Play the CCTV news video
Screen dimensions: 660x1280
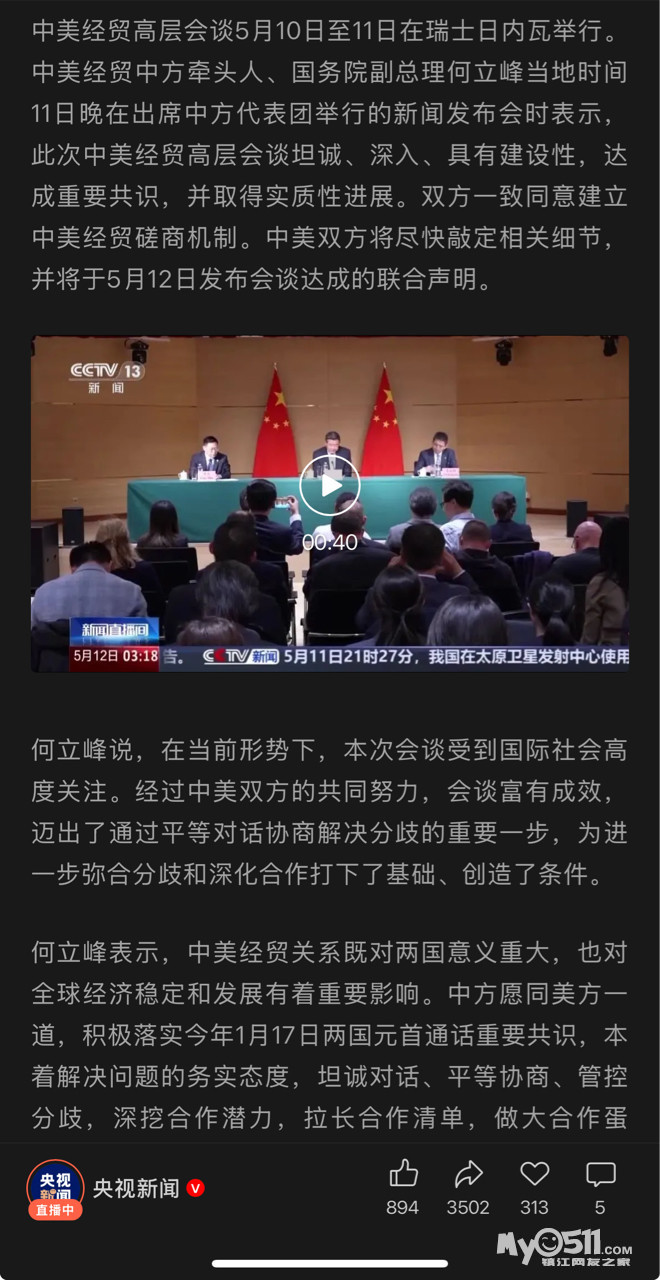click(x=330, y=487)
